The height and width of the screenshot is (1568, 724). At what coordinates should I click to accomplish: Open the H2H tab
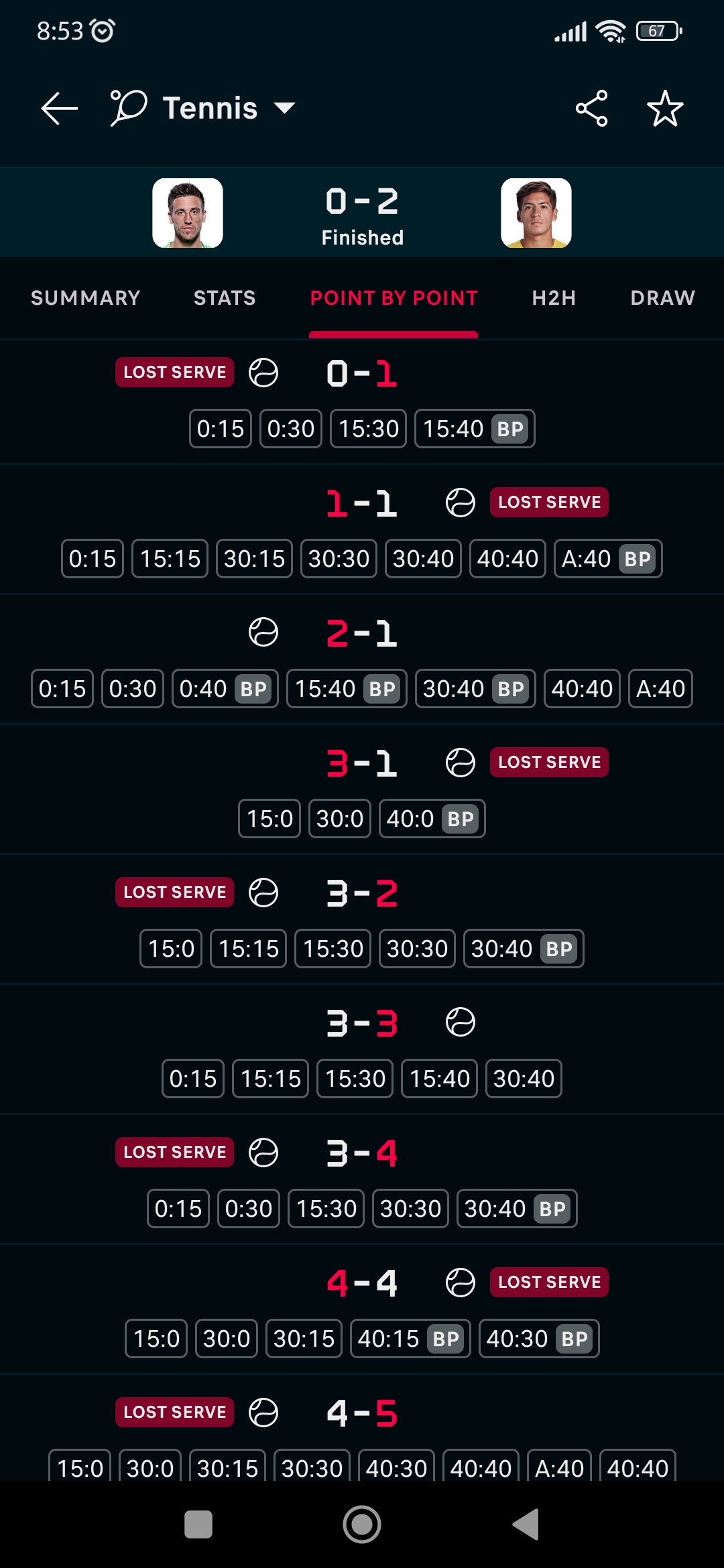click(554, 298)
